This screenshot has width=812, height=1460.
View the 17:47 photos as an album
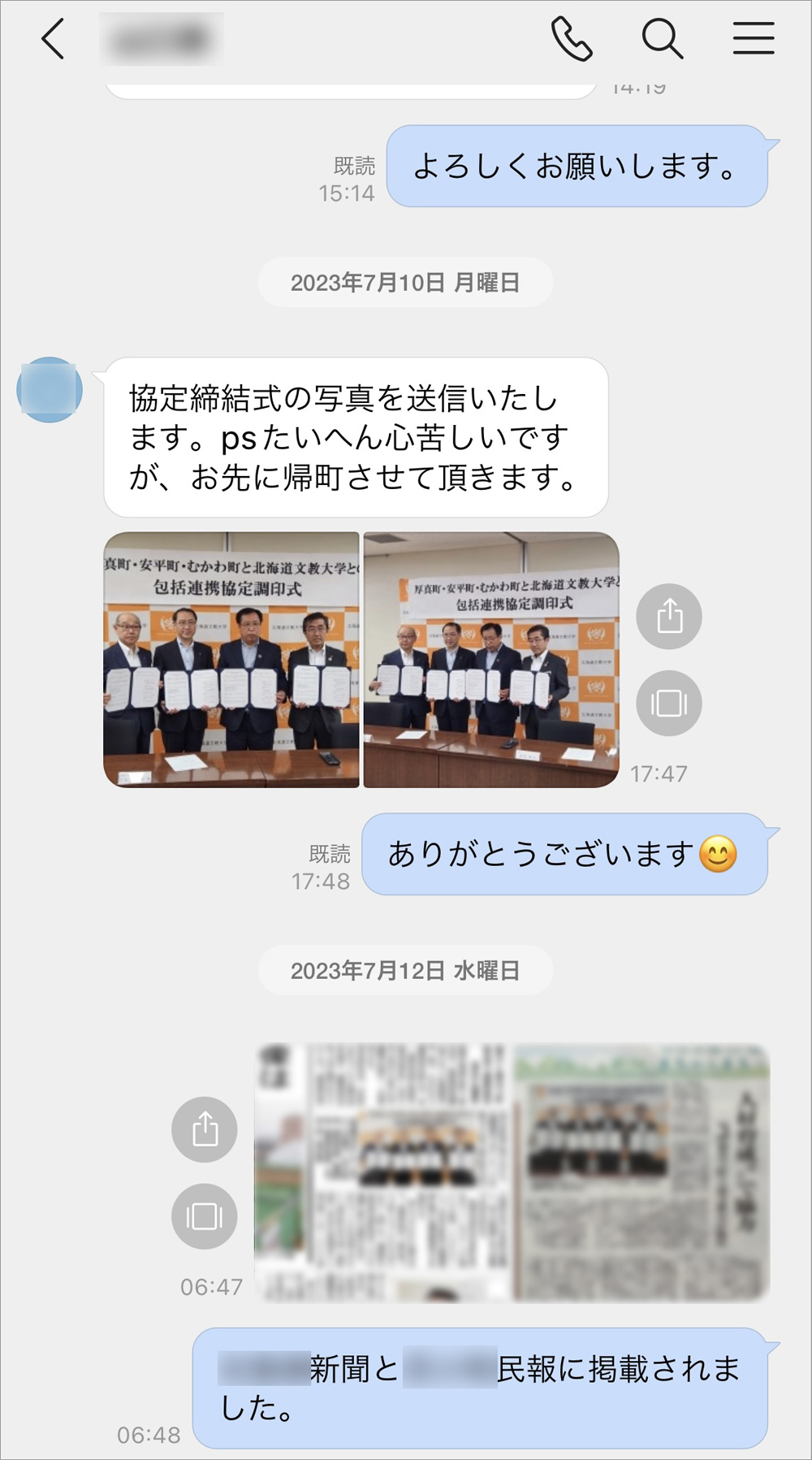(x=669, y=703)
